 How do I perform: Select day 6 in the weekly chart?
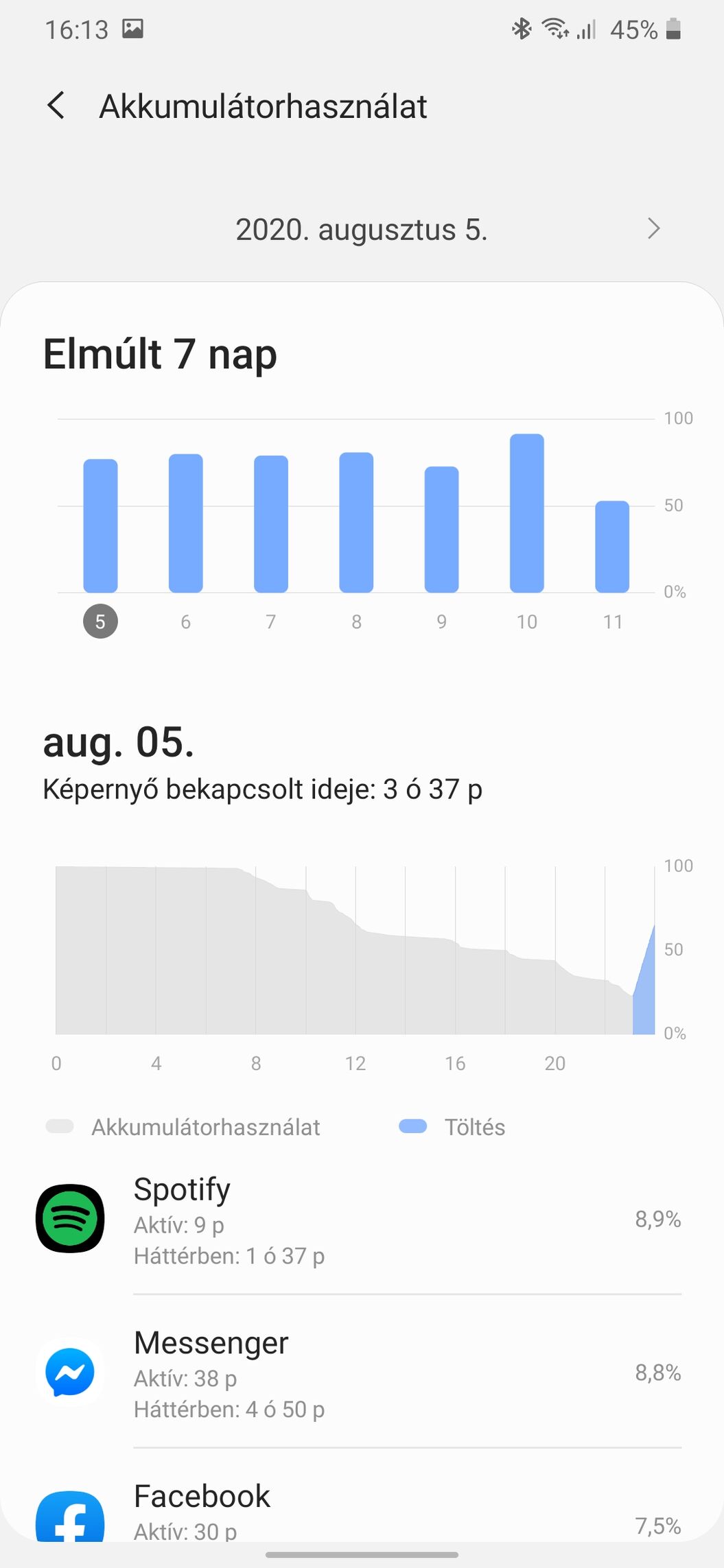[185, 621]
